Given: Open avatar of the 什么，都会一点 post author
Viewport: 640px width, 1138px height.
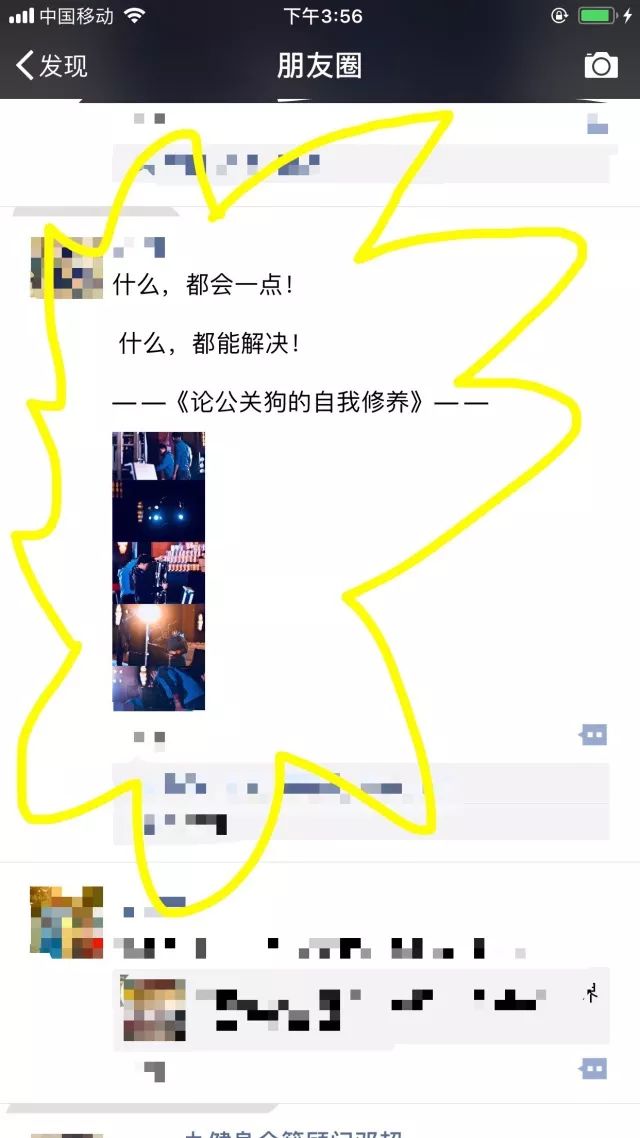Looking at the screenshot, I should coord(66,268).
